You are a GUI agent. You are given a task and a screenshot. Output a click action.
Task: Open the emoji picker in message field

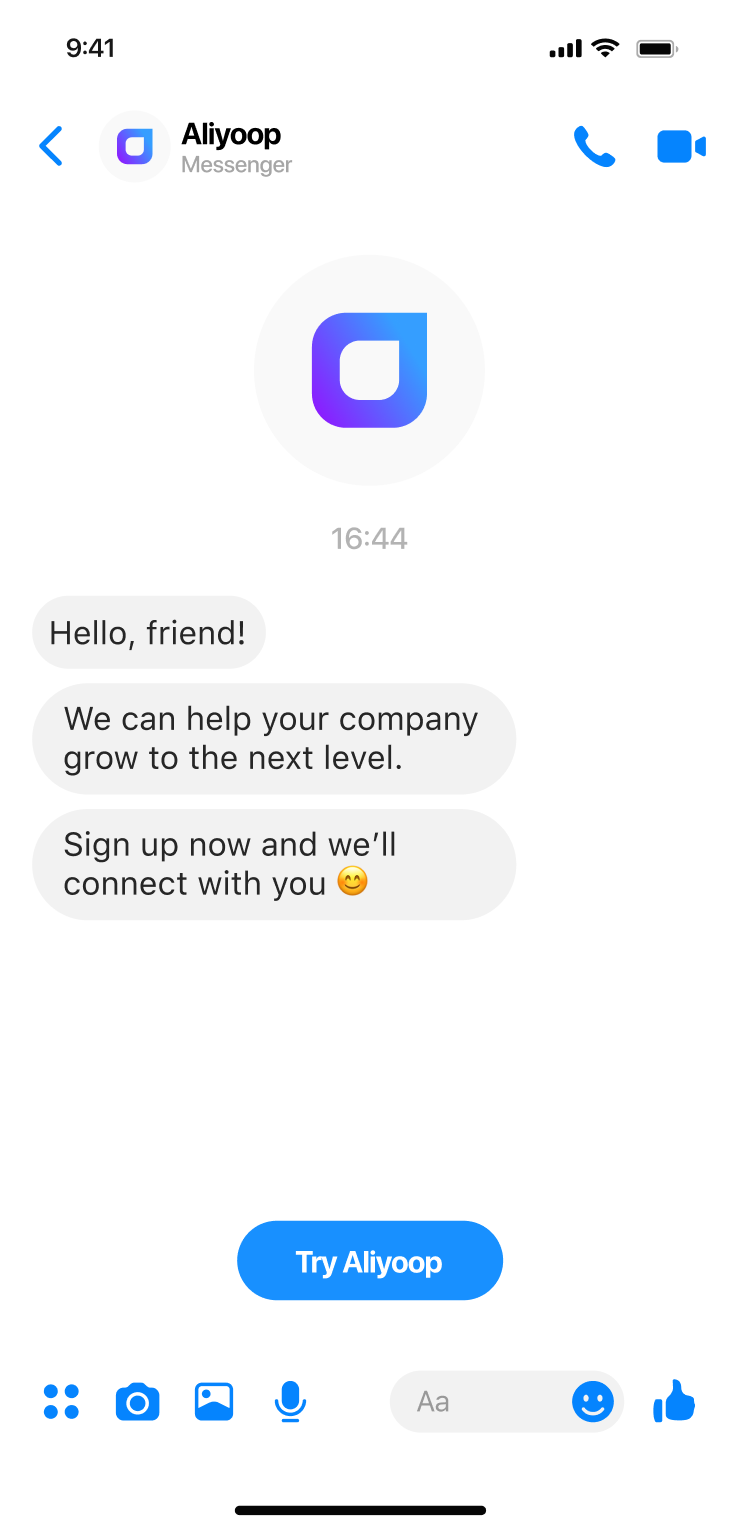pos(593,1402)
